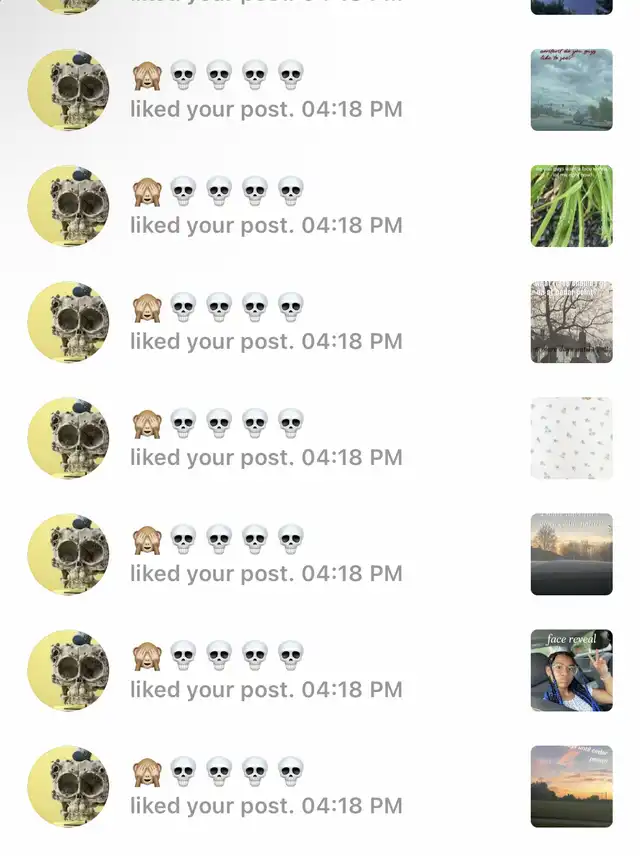Tap the skull avatar next to face reveal notification
Image resolution: width=640 pixels, height=856 pixels.
point(68,670)
